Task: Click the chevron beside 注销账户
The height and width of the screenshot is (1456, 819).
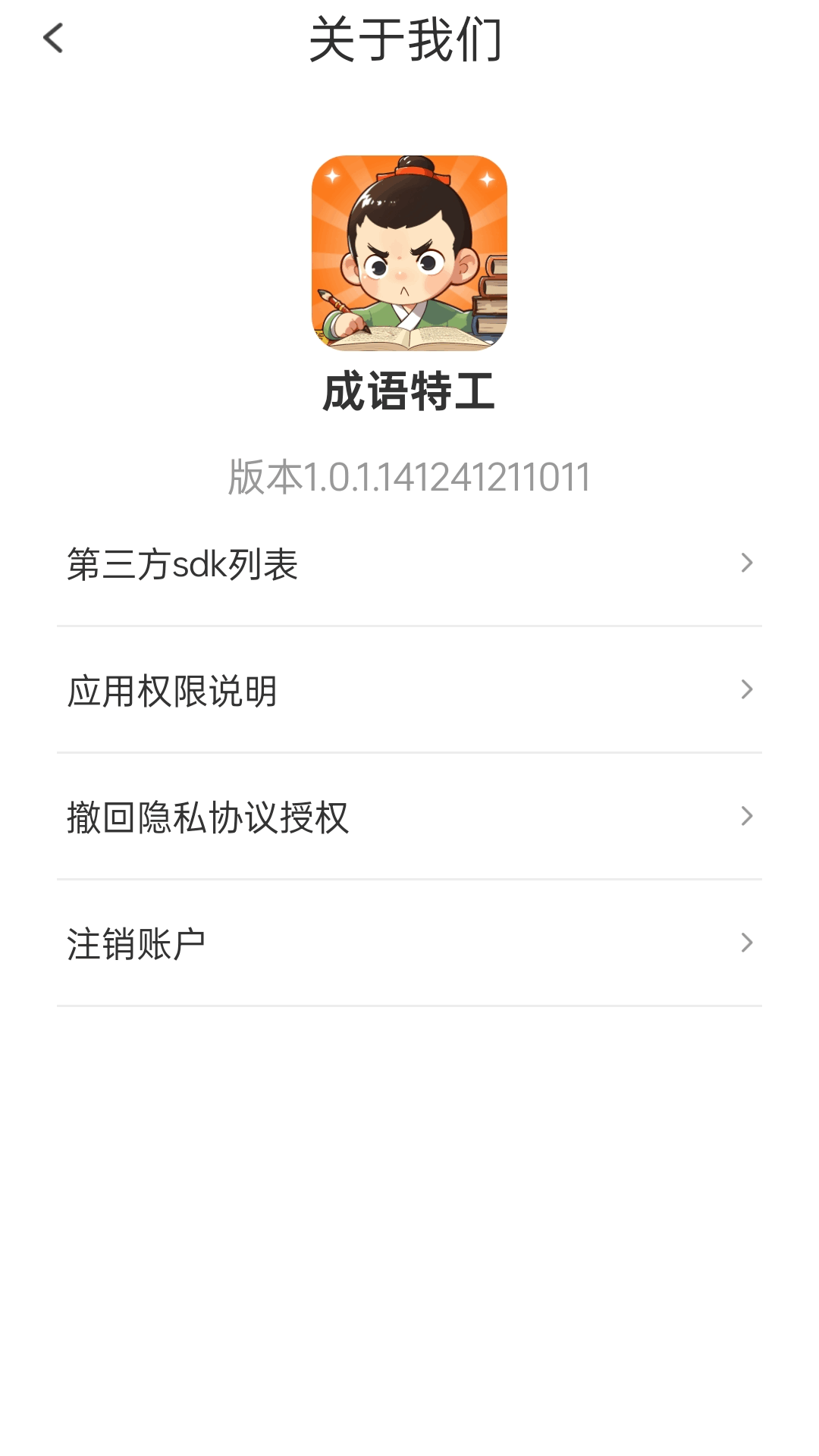Action: [748, 943]
